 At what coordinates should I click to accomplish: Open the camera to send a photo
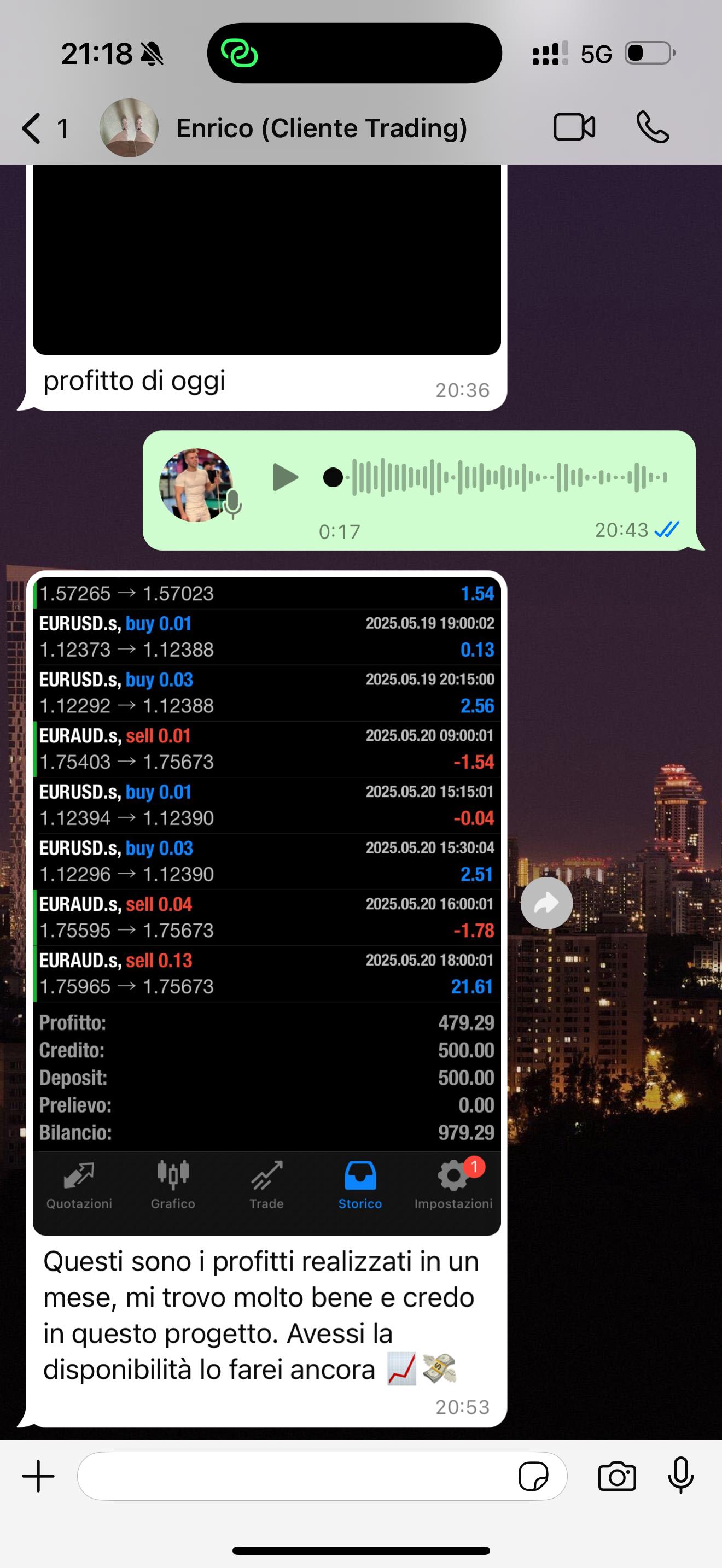click(x=616, y=1476)
